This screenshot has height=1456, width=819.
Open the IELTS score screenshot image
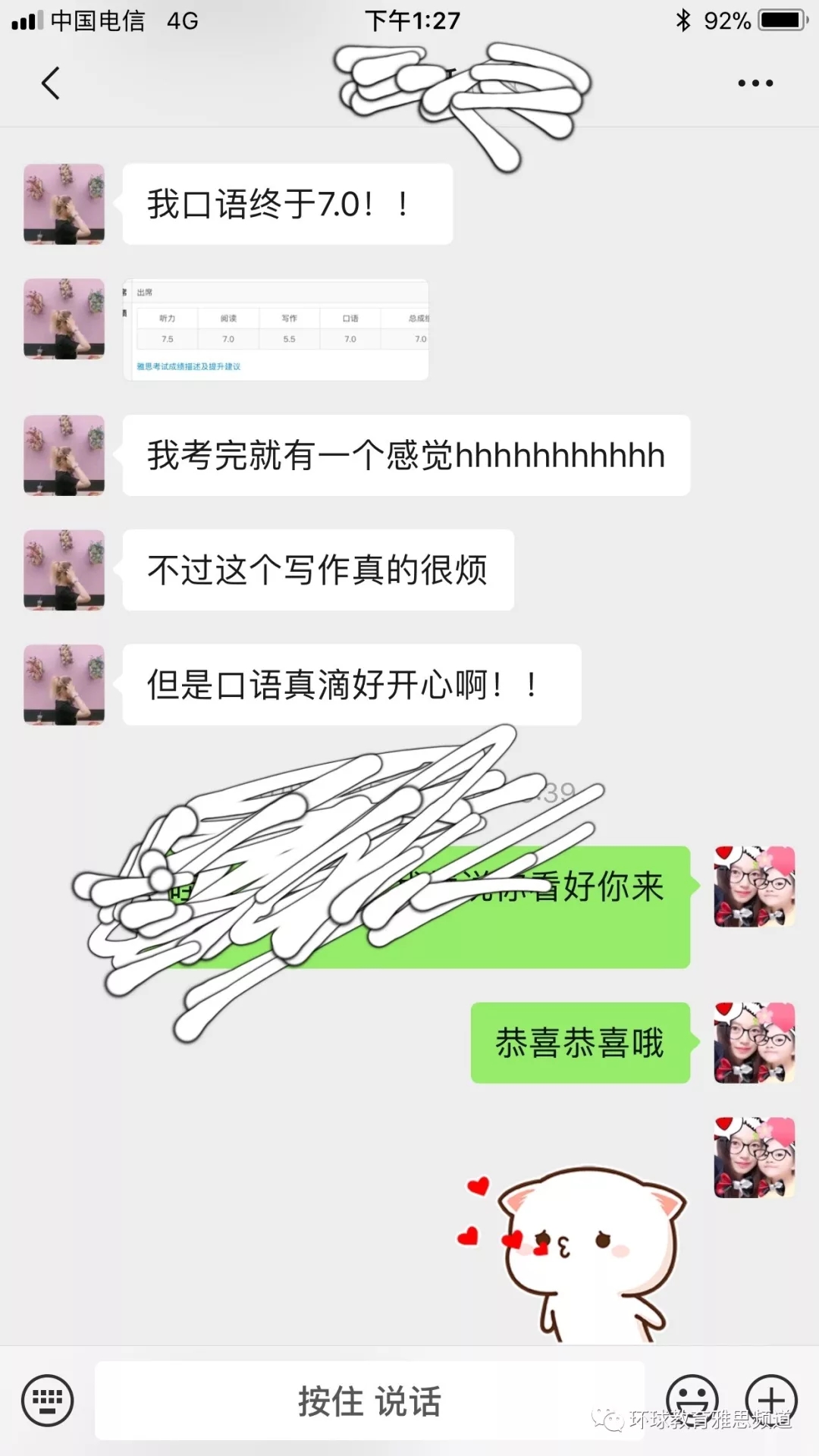tap(276, 329)
